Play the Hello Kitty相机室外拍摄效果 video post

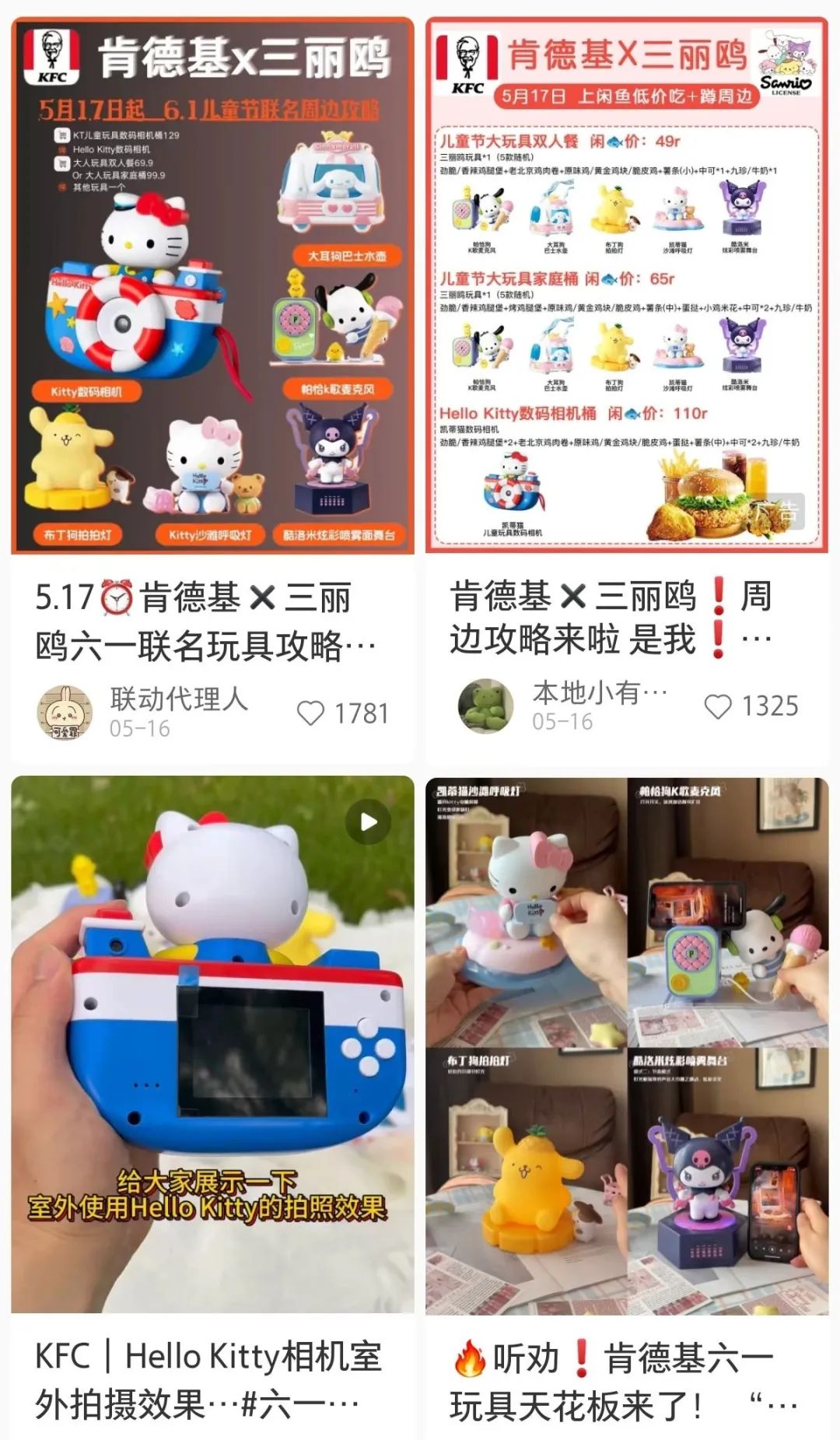point(212,1044)
